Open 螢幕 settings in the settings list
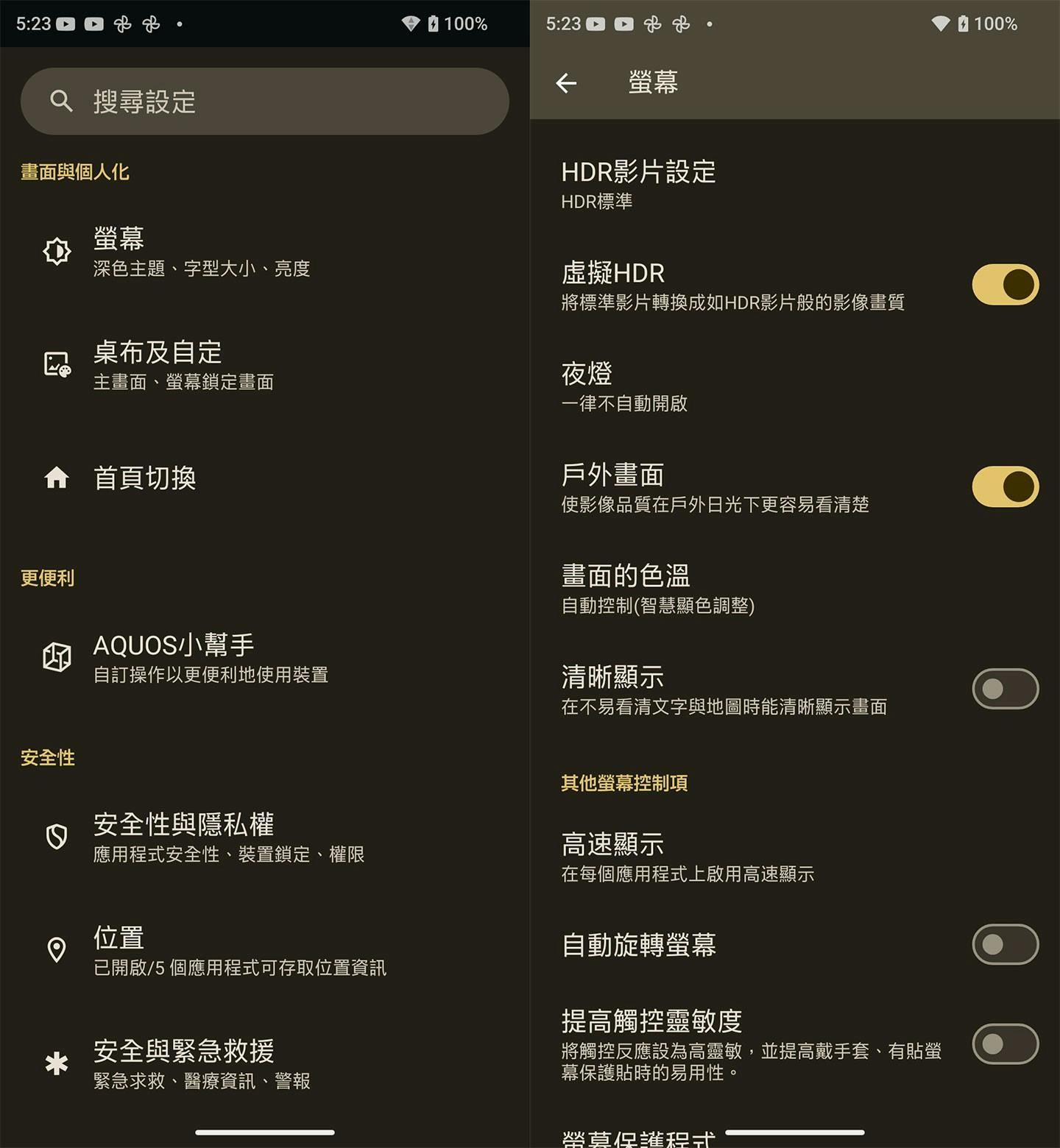 pos(201,252)
